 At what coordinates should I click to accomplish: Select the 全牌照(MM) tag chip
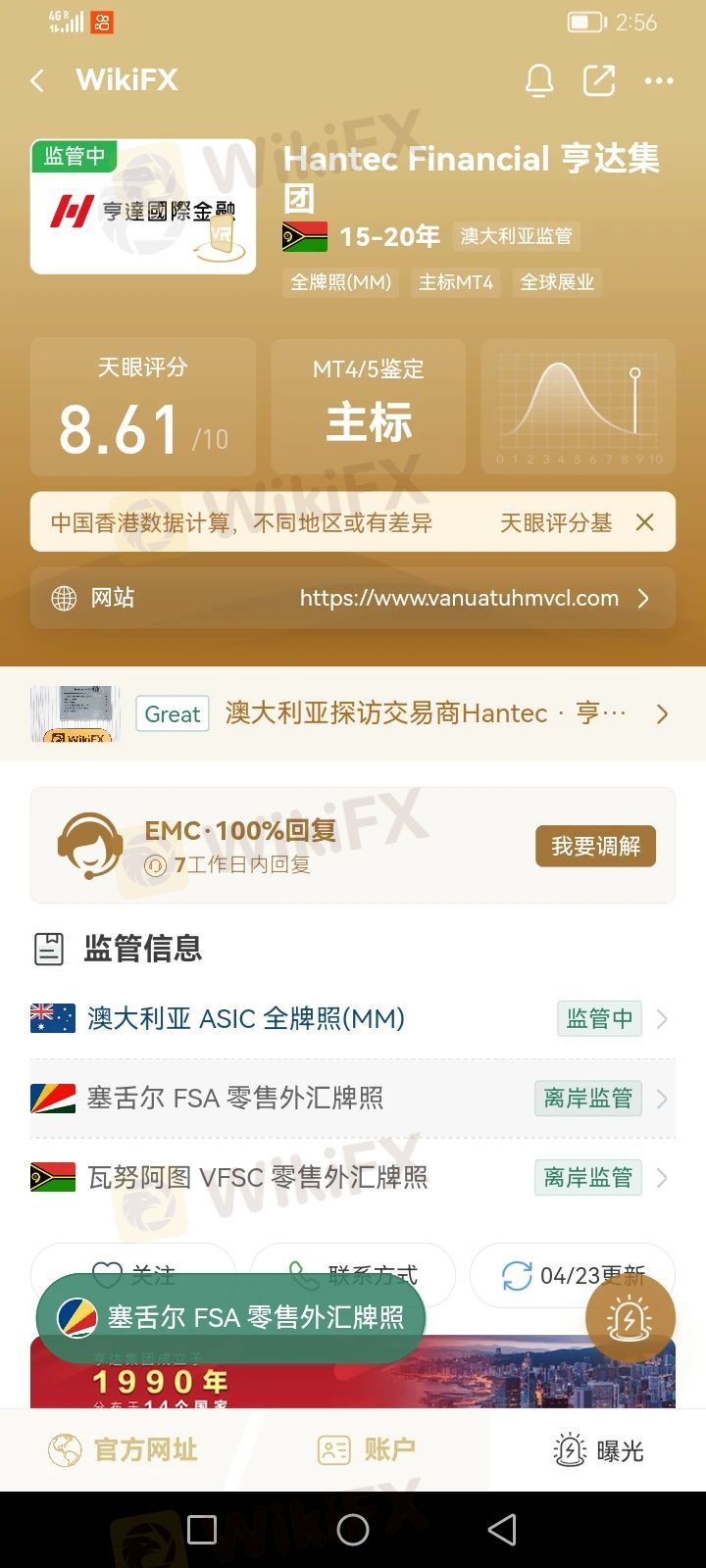click(341, 282)
